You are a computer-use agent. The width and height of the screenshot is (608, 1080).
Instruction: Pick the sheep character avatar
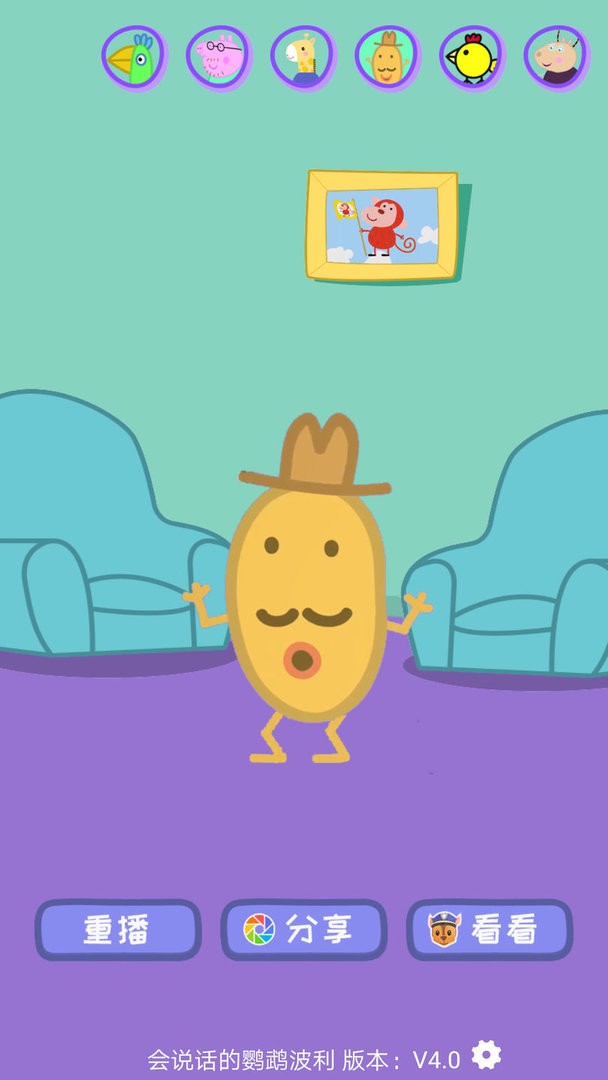tap(556, 57)
